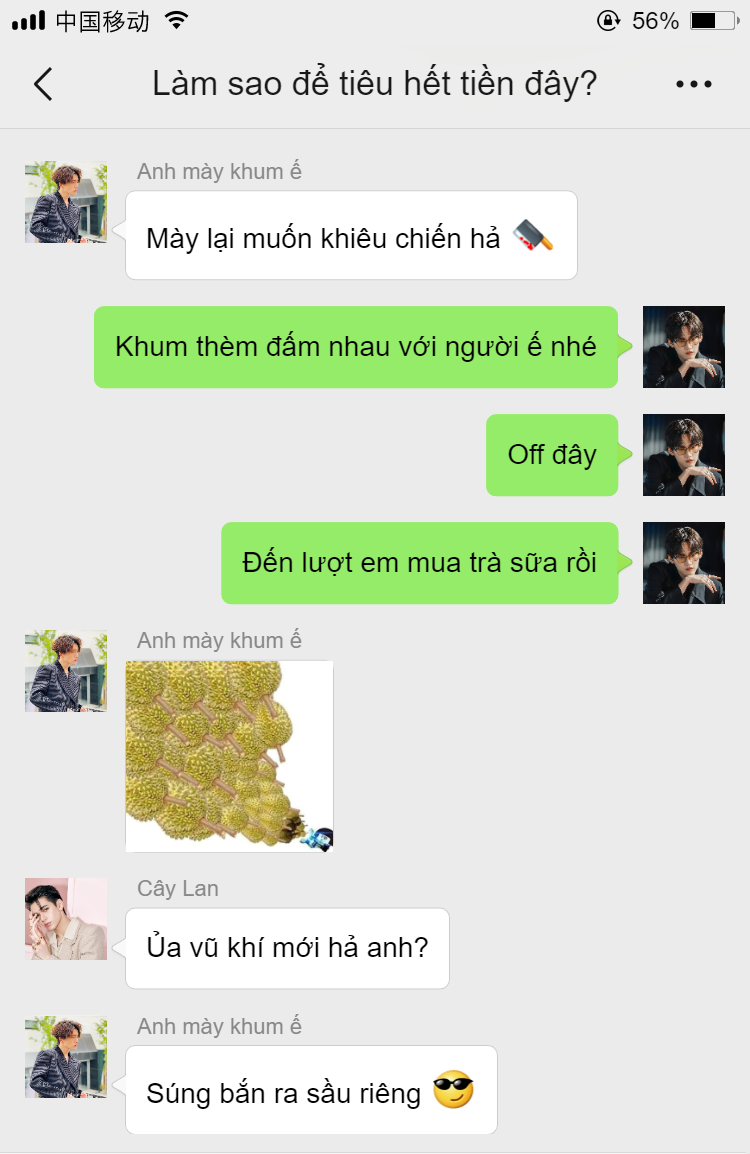View Cây Lan's profile avatar
This screenshot has width=750, height=1154.
click(x=66, y=919)
